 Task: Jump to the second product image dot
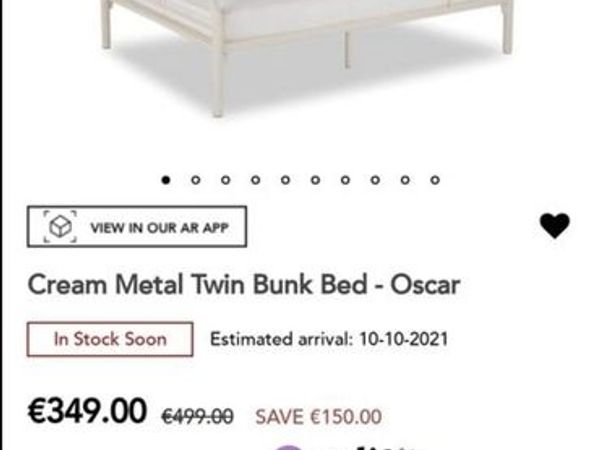(x=195, y=180)
